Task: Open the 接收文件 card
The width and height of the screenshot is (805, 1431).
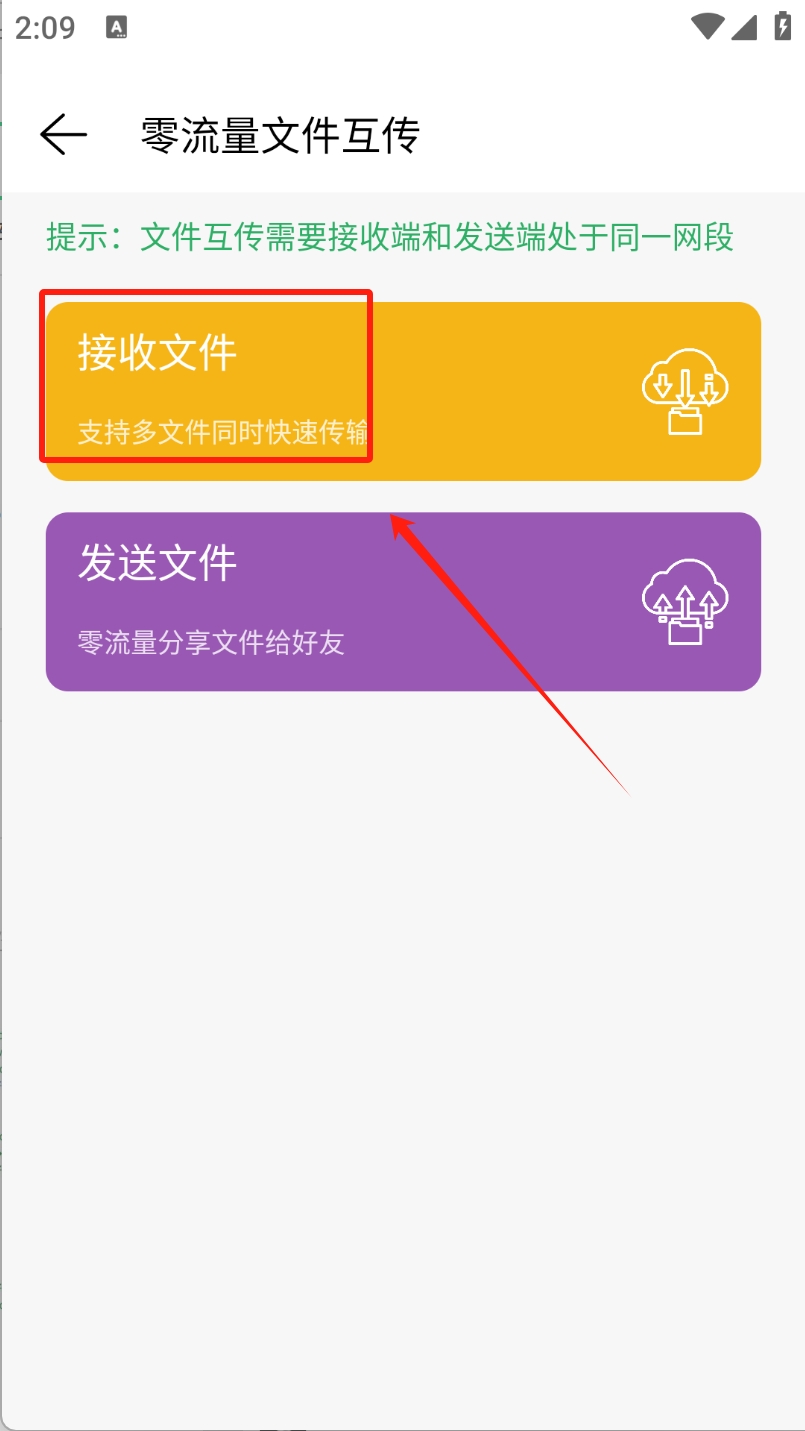Action: click(402, 391)
